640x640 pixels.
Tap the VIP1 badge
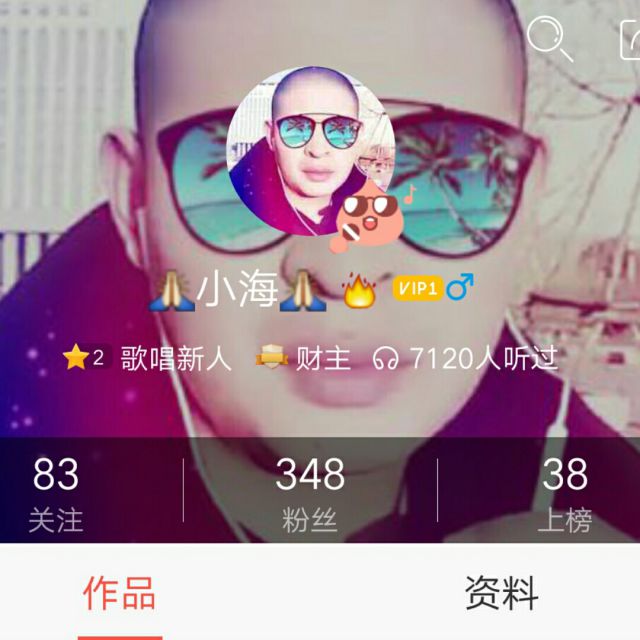point(416,289)
